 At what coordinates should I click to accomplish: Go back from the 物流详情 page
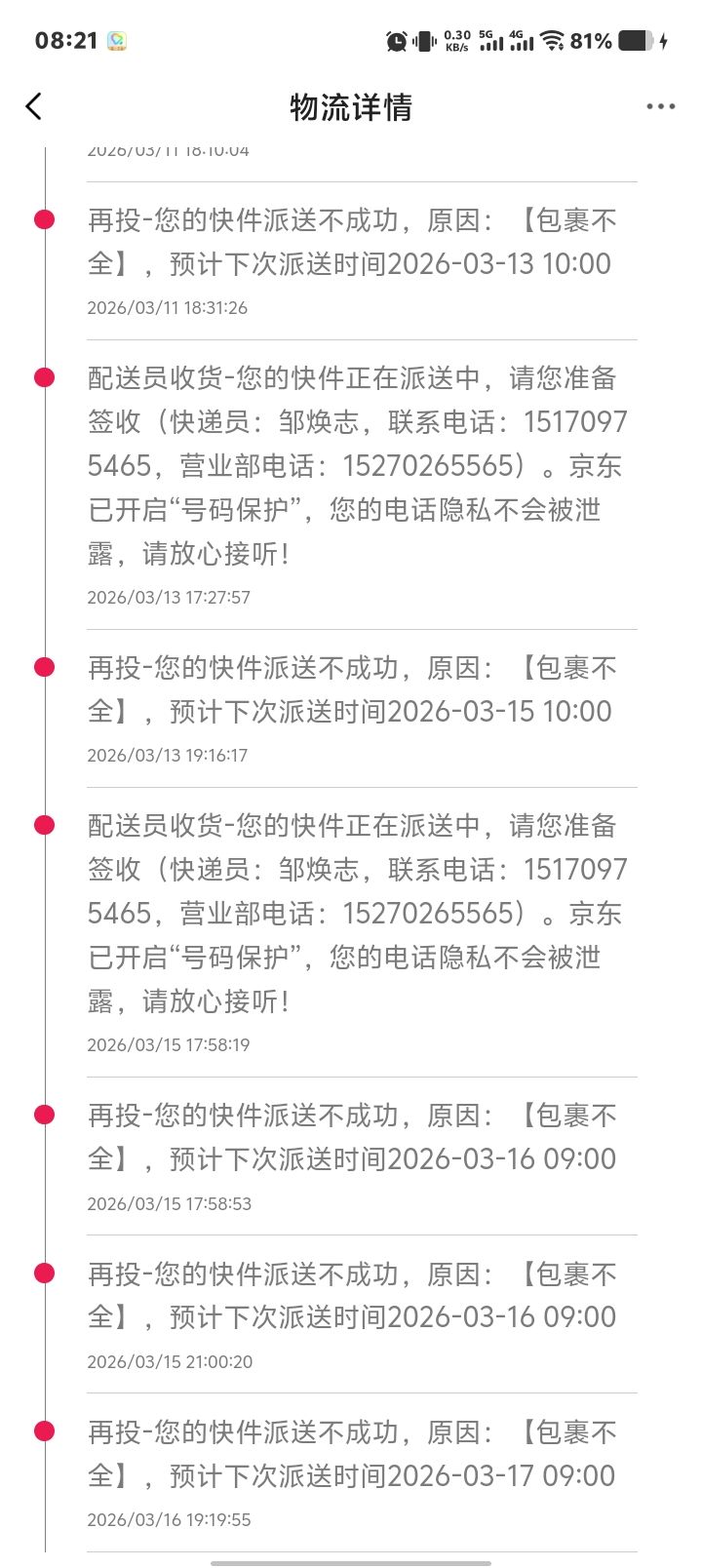click(x=34, y=106)
